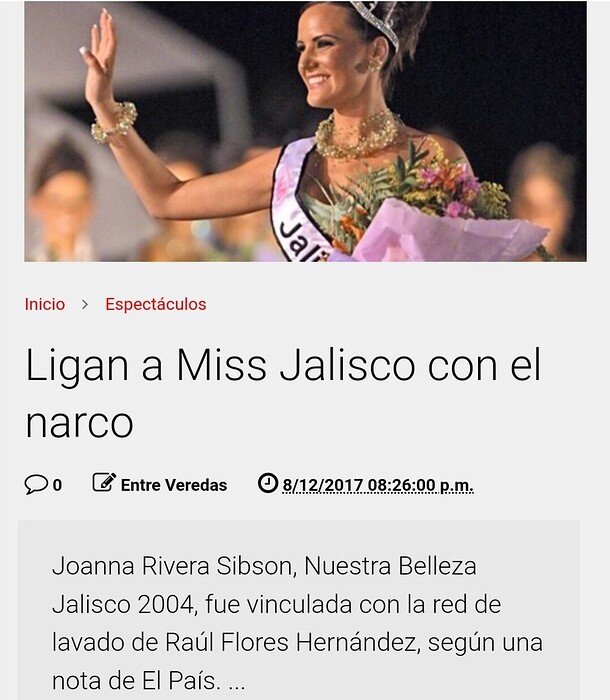Open the comments bubble showing 0
Image resolution: width=610 pixels, height=700 pixels.
43,485
